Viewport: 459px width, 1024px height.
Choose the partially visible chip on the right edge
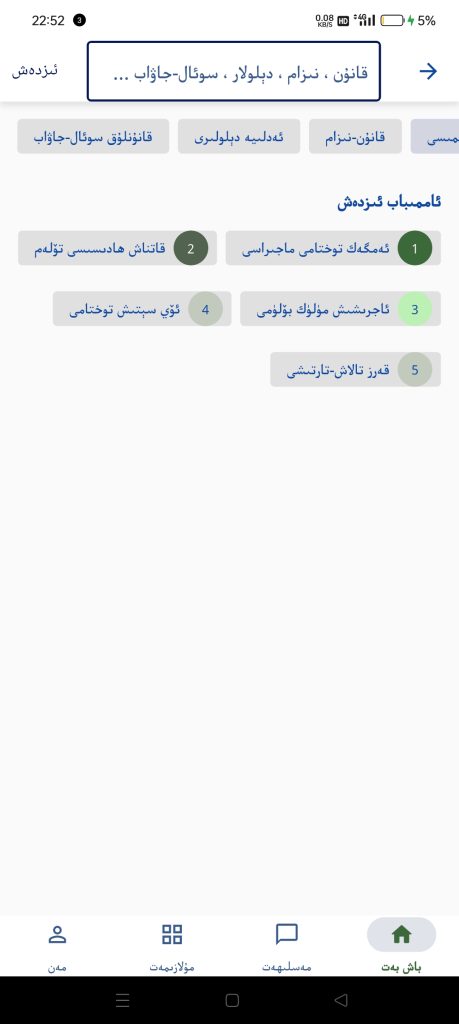tap(435, 136)
